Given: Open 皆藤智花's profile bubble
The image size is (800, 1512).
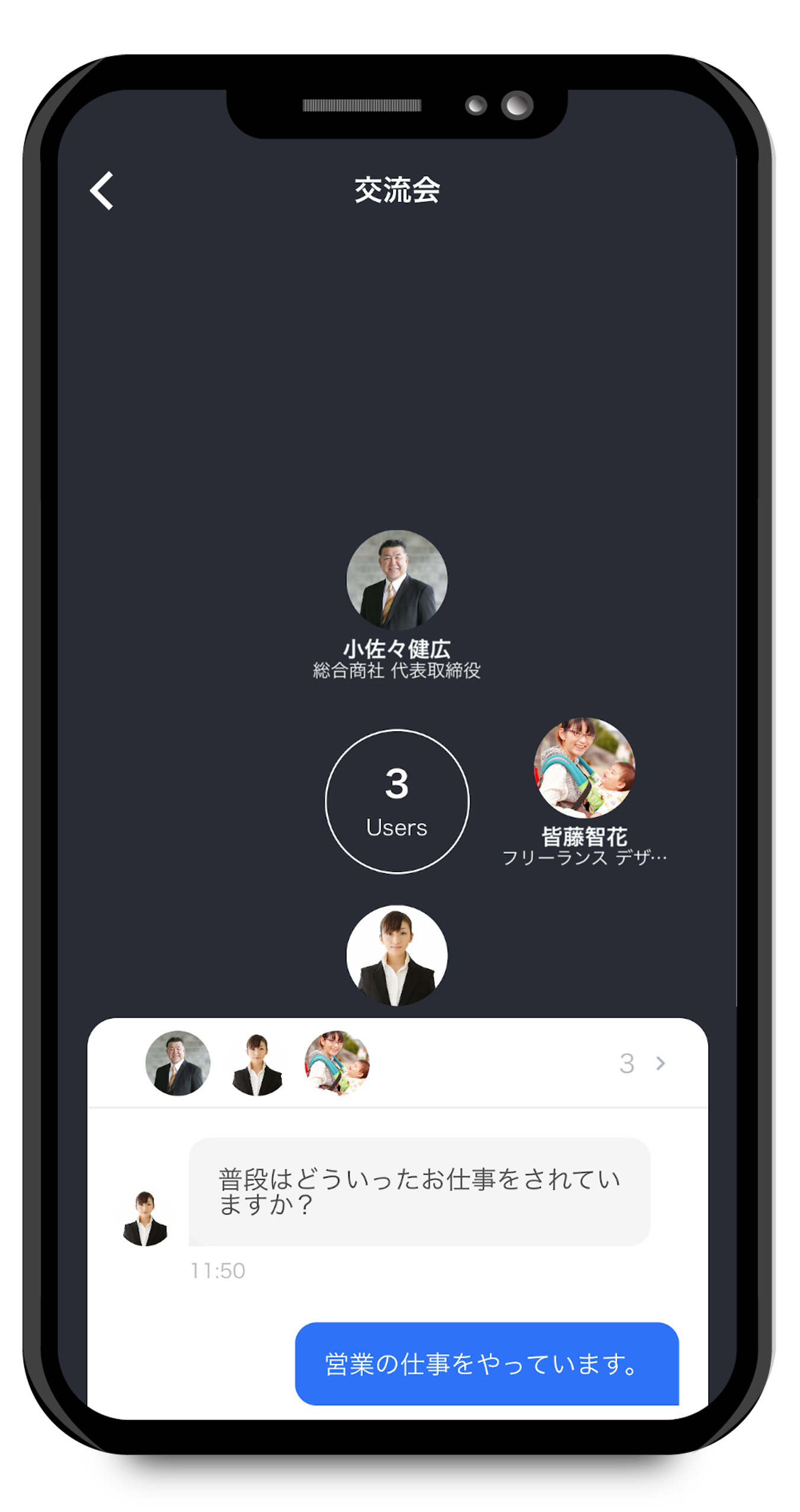Looking at the screenshot, I should click(584, 767).
